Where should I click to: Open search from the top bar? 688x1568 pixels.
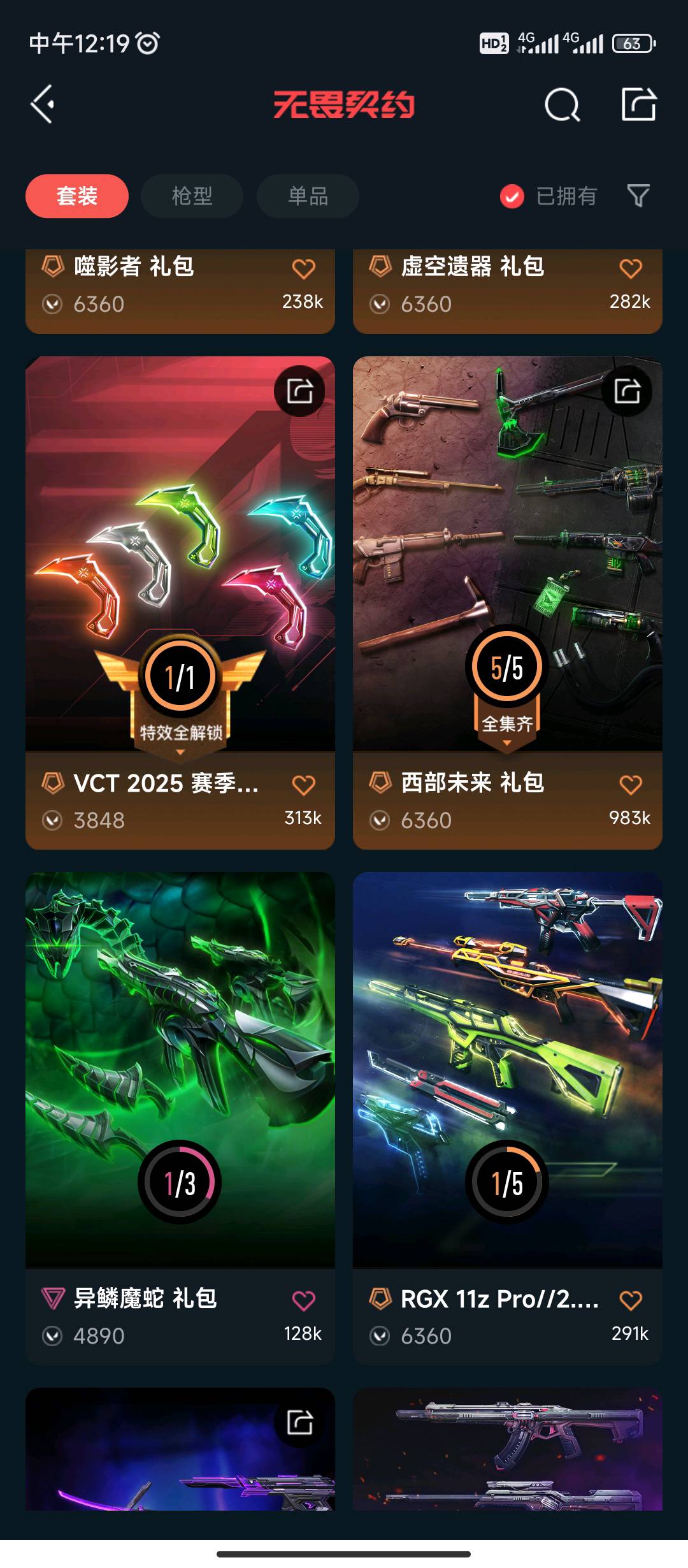click(562, 105)
